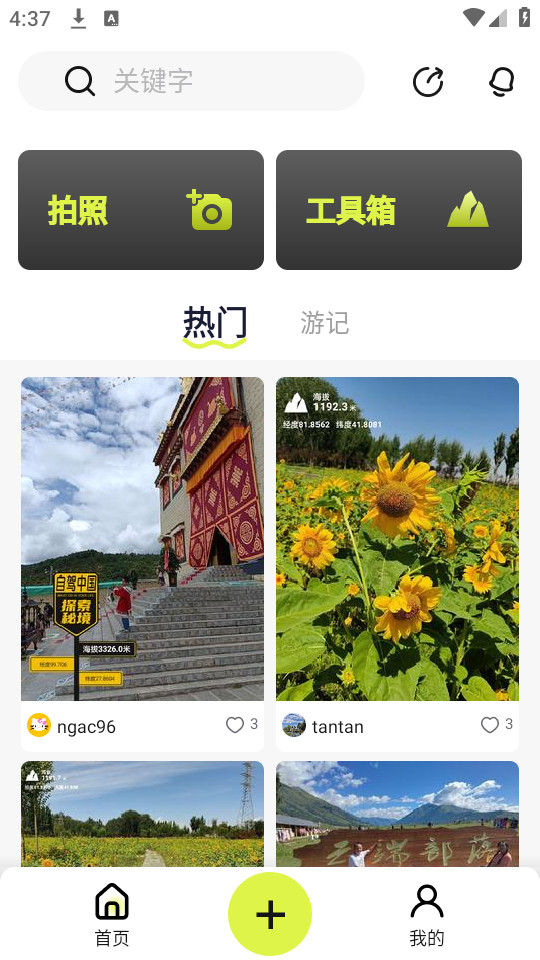Open tantan's sunflower photo post
This screenshot has height=960, width=540.
click(x=397, y=539)
